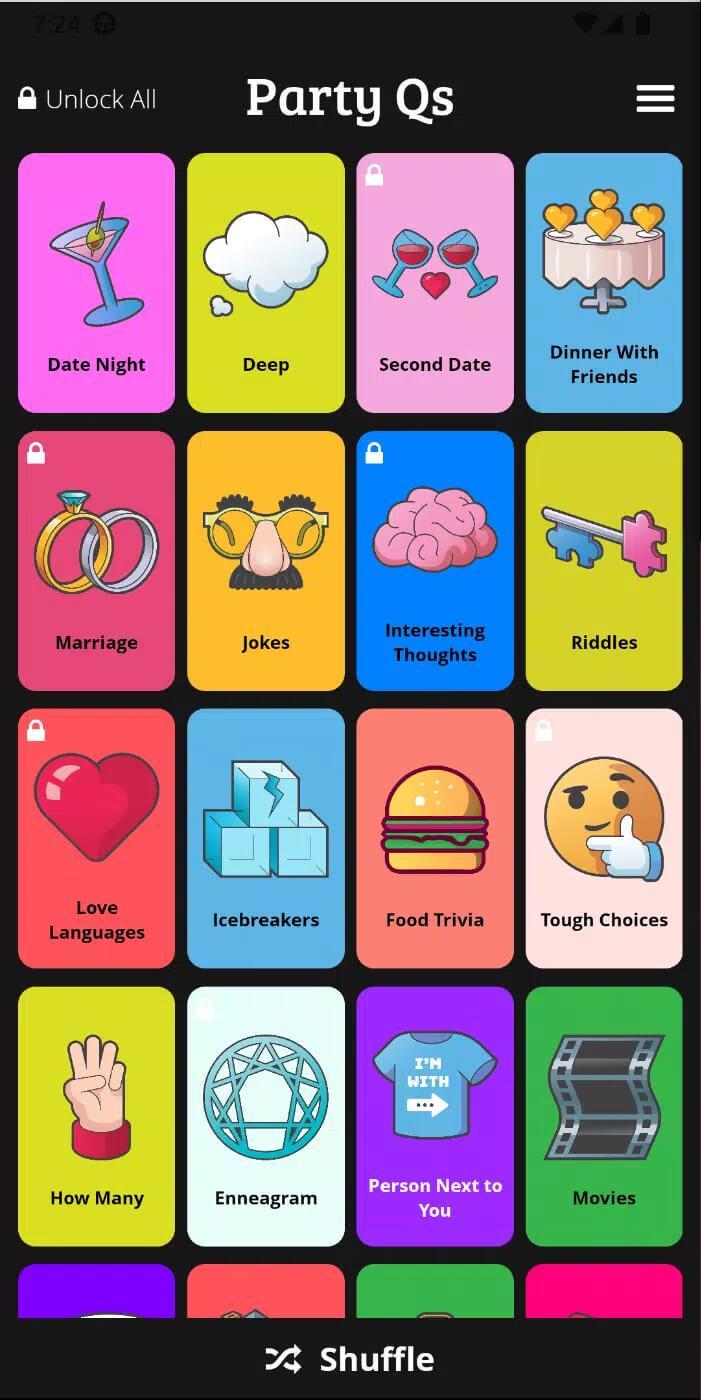Open Person Next to You card

coord(435,1117)
